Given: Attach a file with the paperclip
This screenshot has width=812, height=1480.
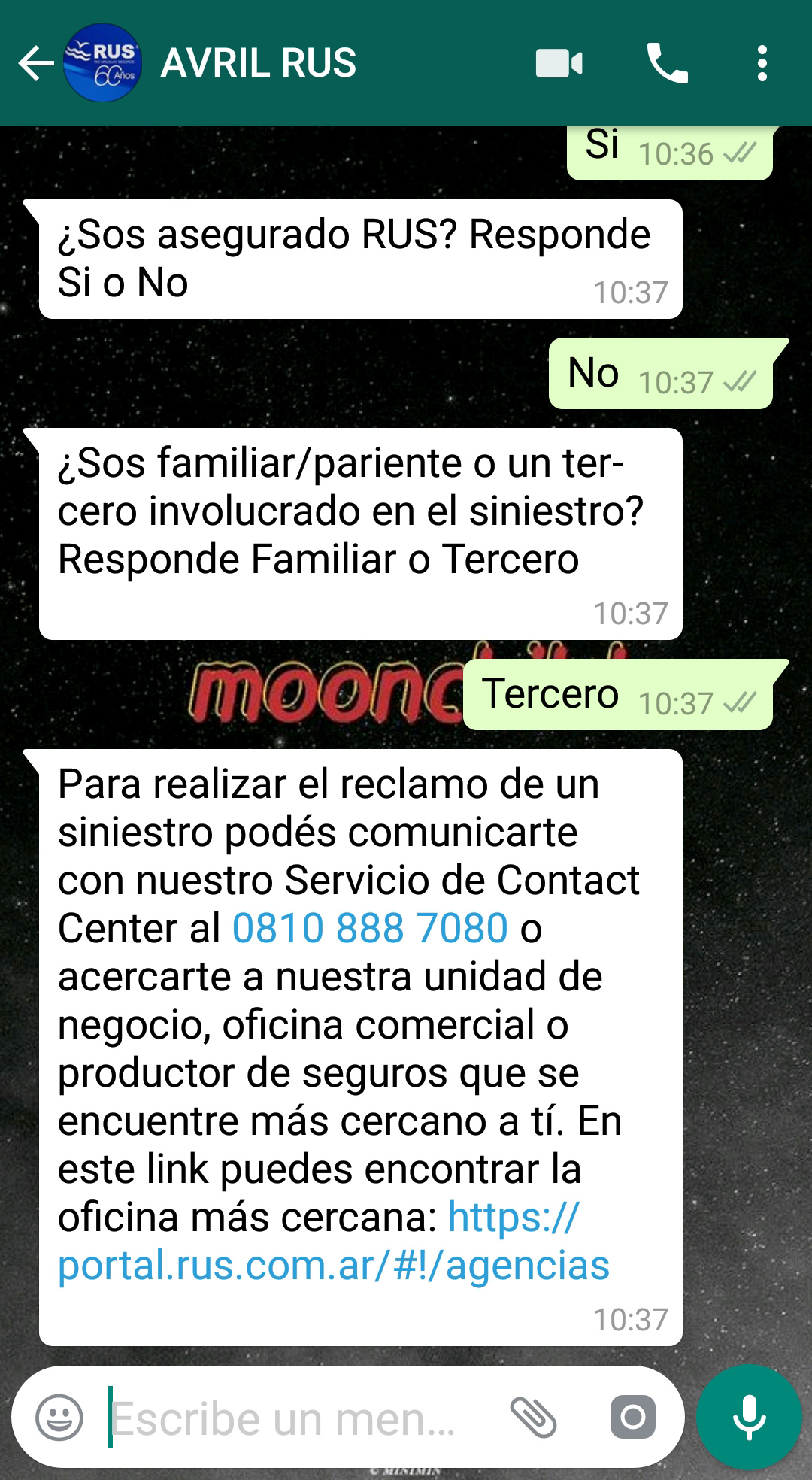Looking at the screenshot, I should pos(532,1418).
